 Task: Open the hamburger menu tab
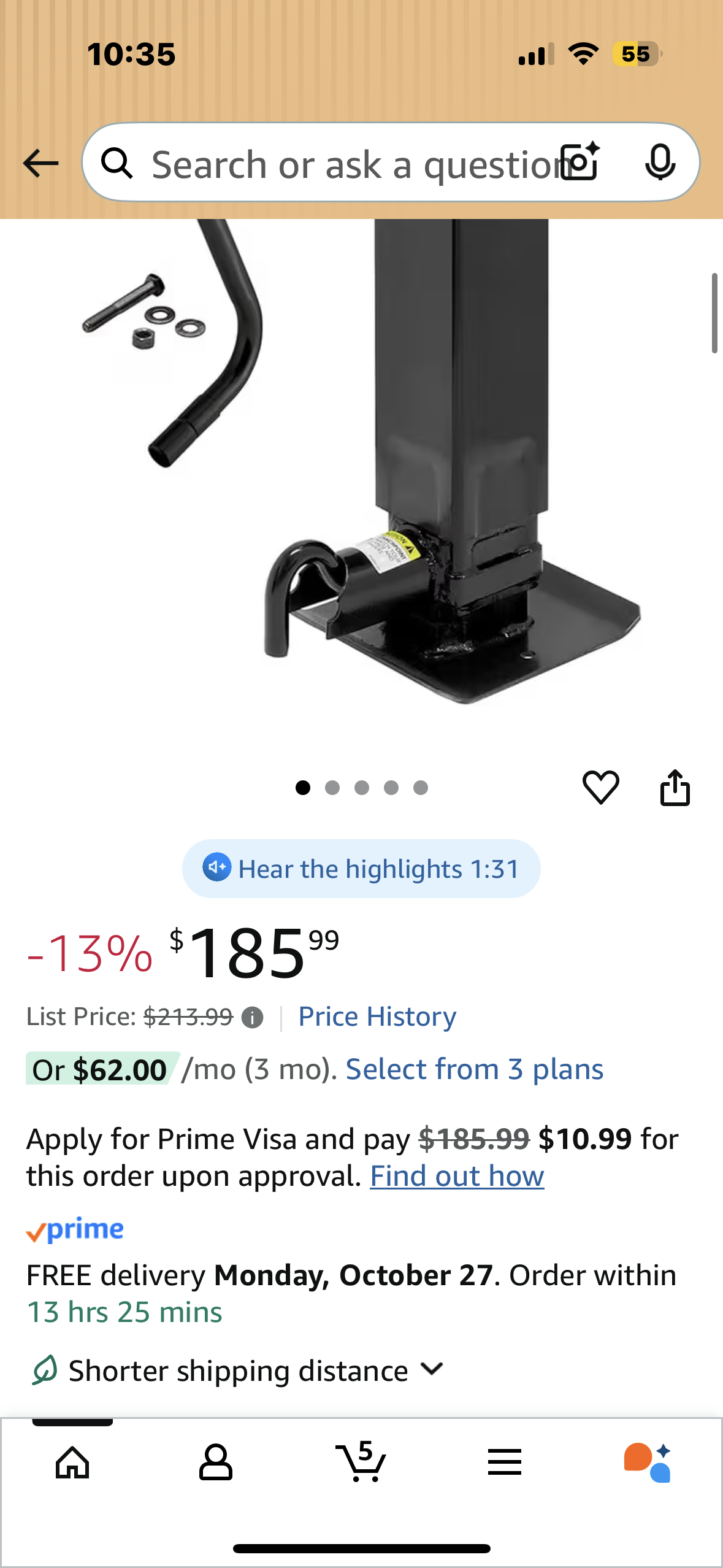click(505, 1462)
